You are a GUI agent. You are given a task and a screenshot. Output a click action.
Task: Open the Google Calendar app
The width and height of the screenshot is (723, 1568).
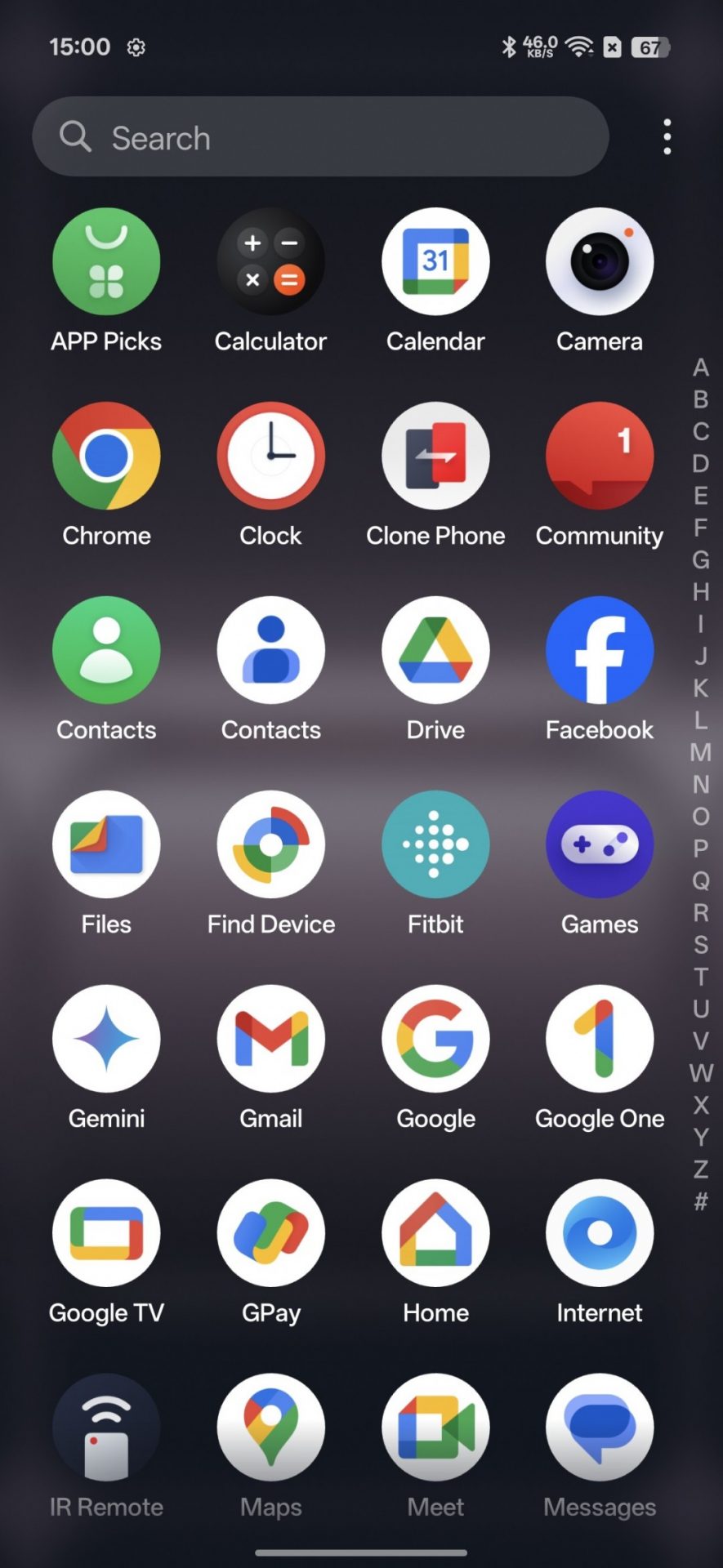[x=435, y=261]
